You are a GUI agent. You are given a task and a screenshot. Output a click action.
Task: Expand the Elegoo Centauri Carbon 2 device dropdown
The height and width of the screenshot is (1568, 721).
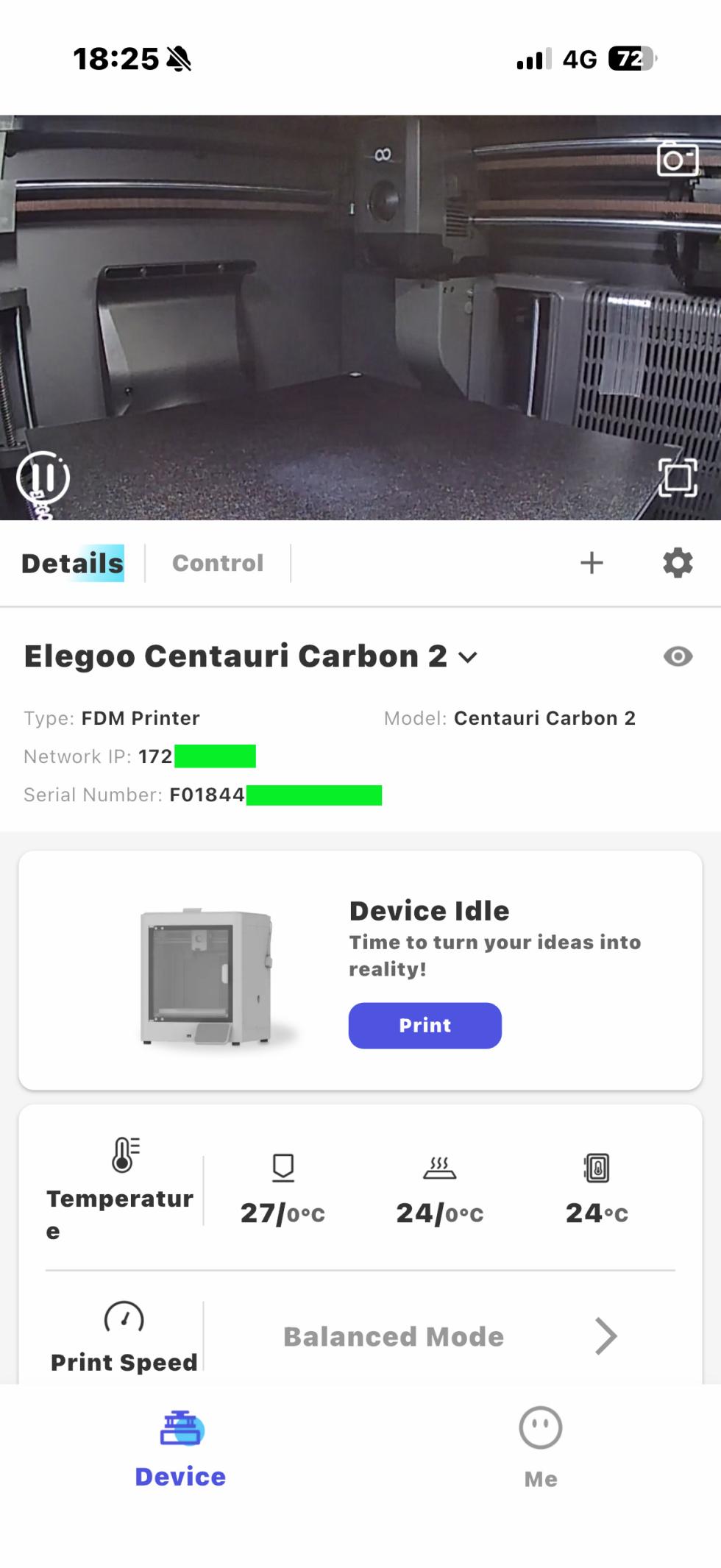[x=469, y=657]
